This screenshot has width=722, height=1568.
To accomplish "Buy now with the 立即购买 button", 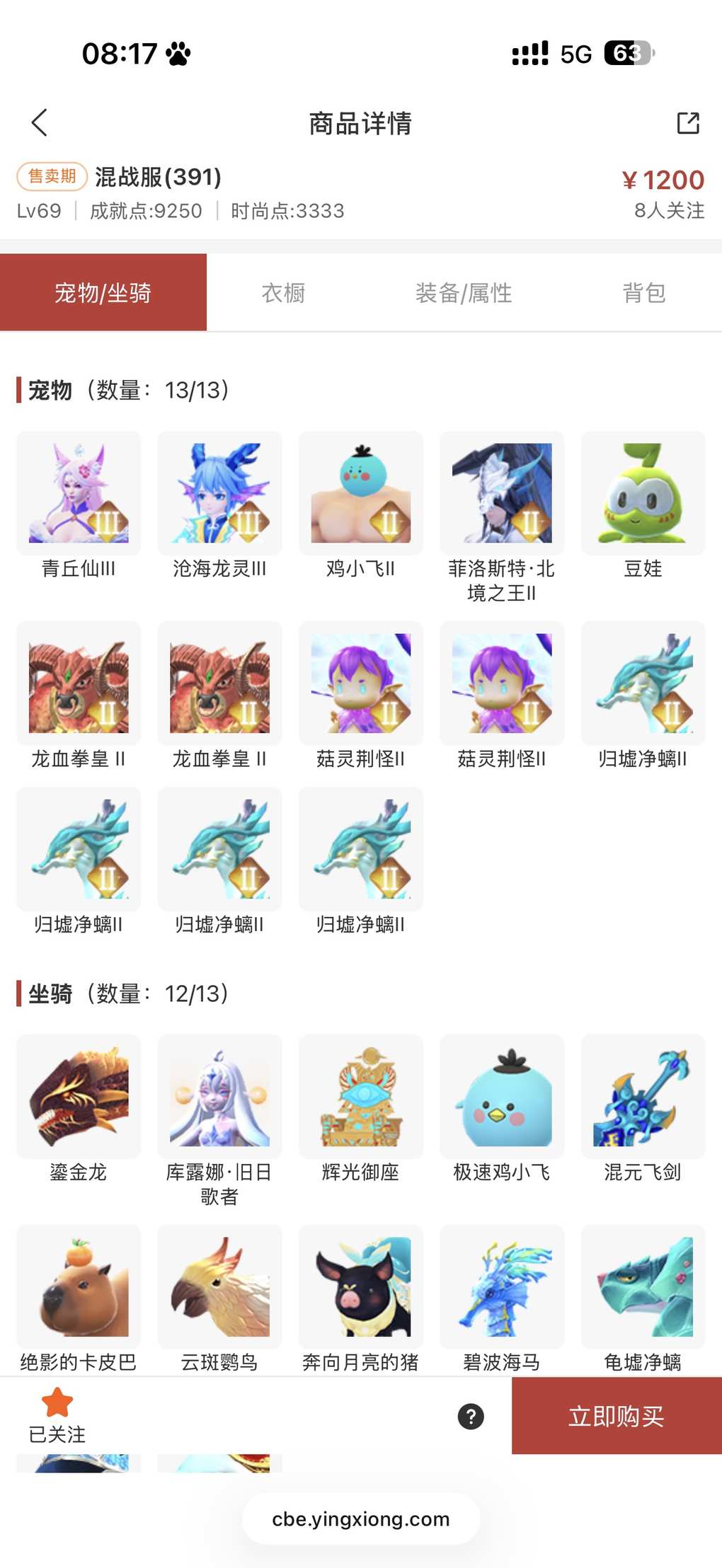I will point(616,1416).
